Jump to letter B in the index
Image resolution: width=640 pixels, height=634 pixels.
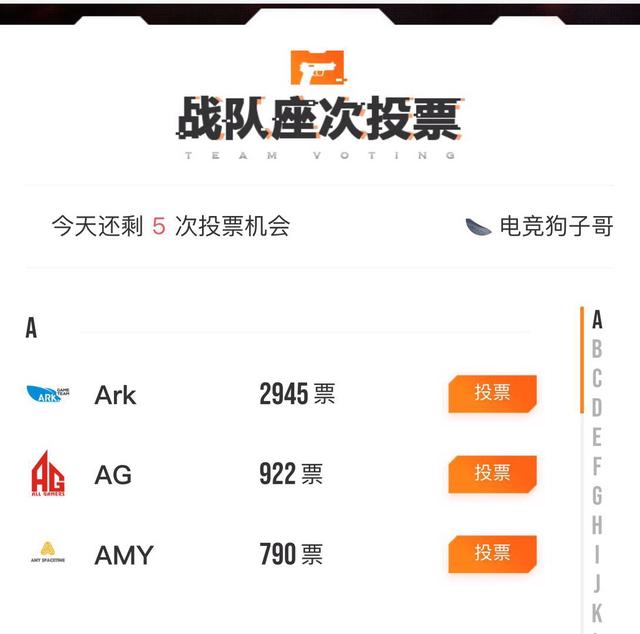coord(597,349)
